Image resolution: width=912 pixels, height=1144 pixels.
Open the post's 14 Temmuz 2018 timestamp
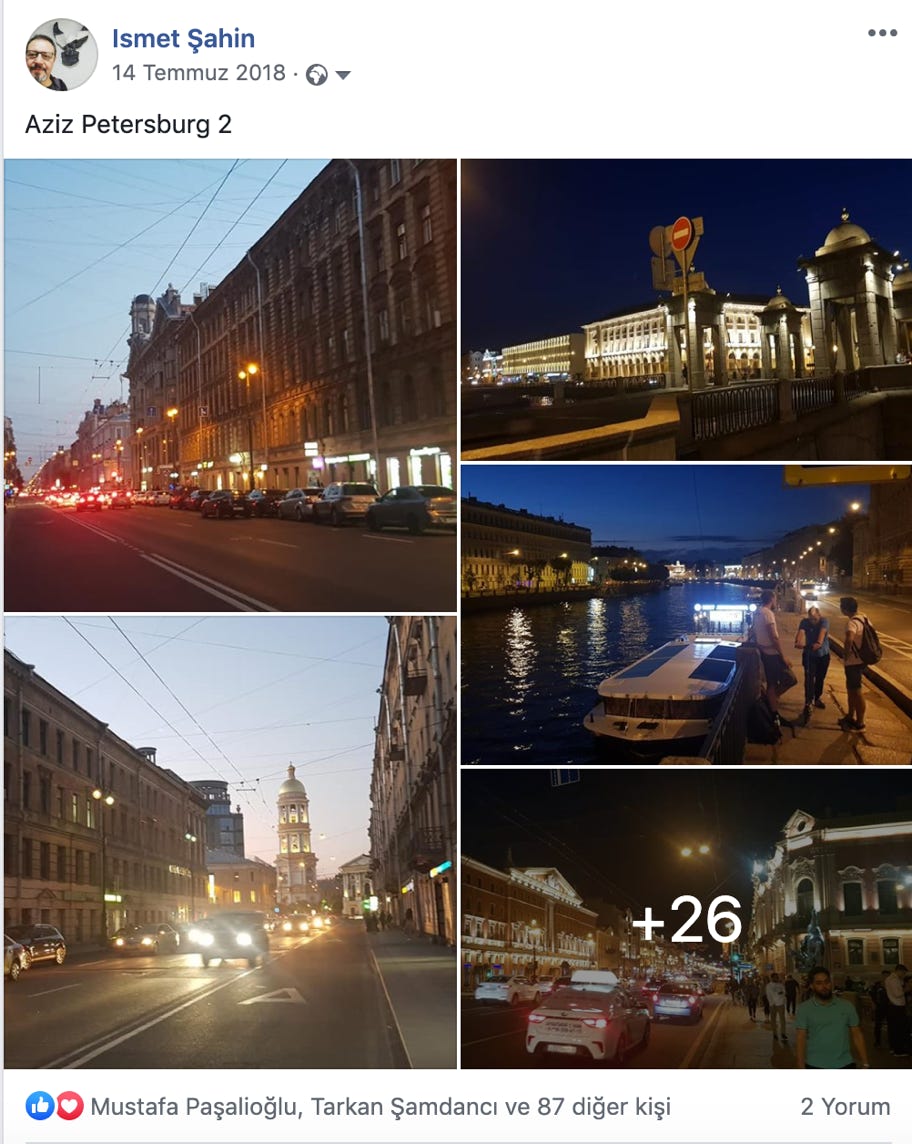coord(198,74)
